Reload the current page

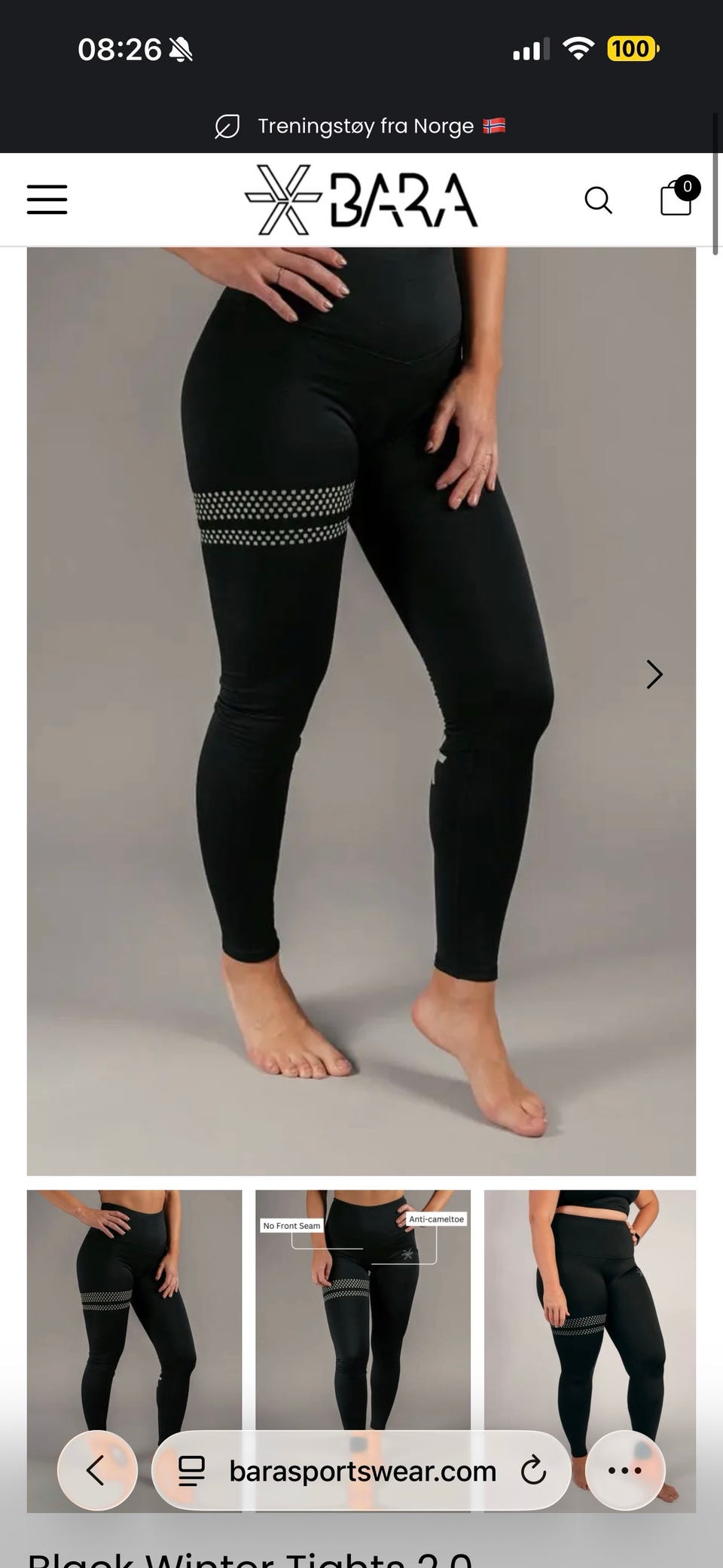pos(533,1470)
